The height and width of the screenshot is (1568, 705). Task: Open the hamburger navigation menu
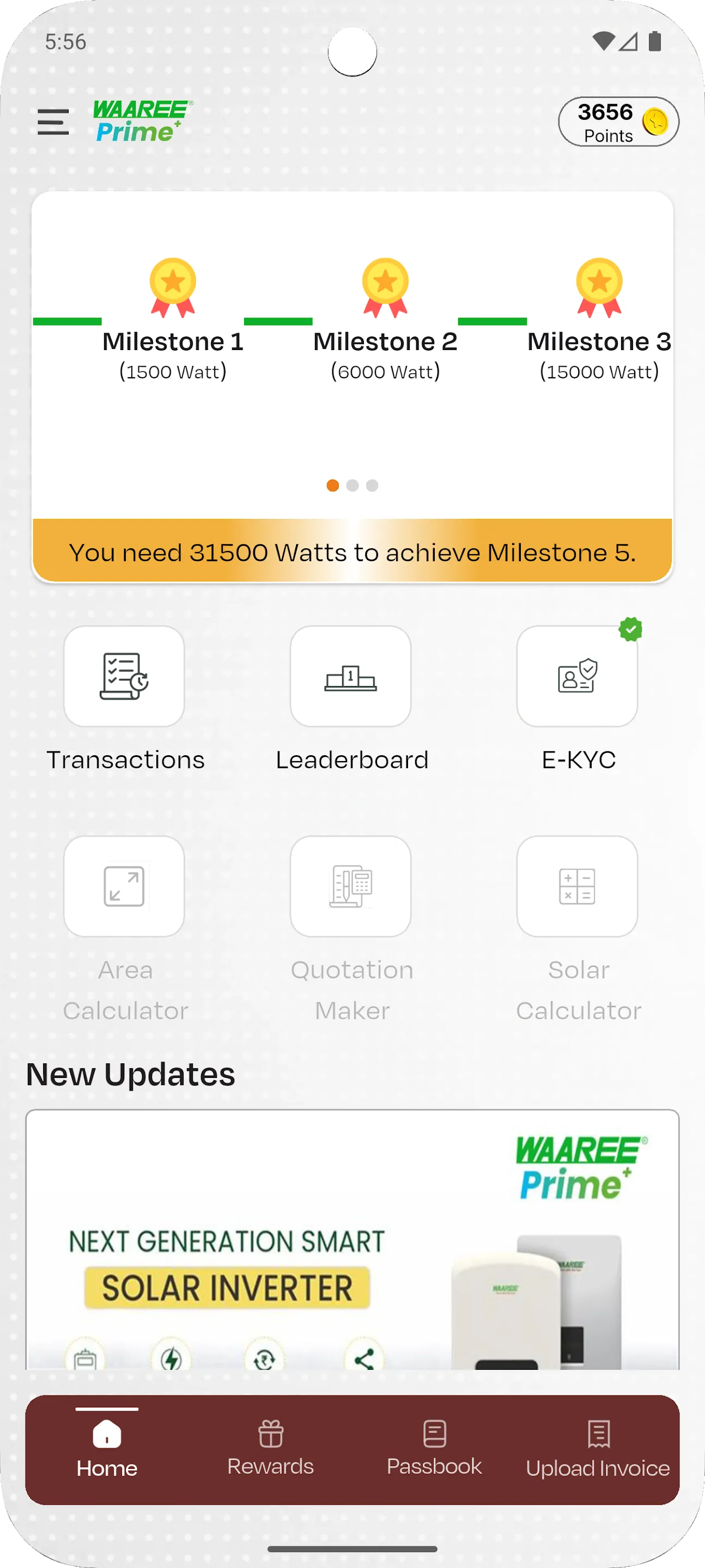pyautogui.click(x=53, y=122)
